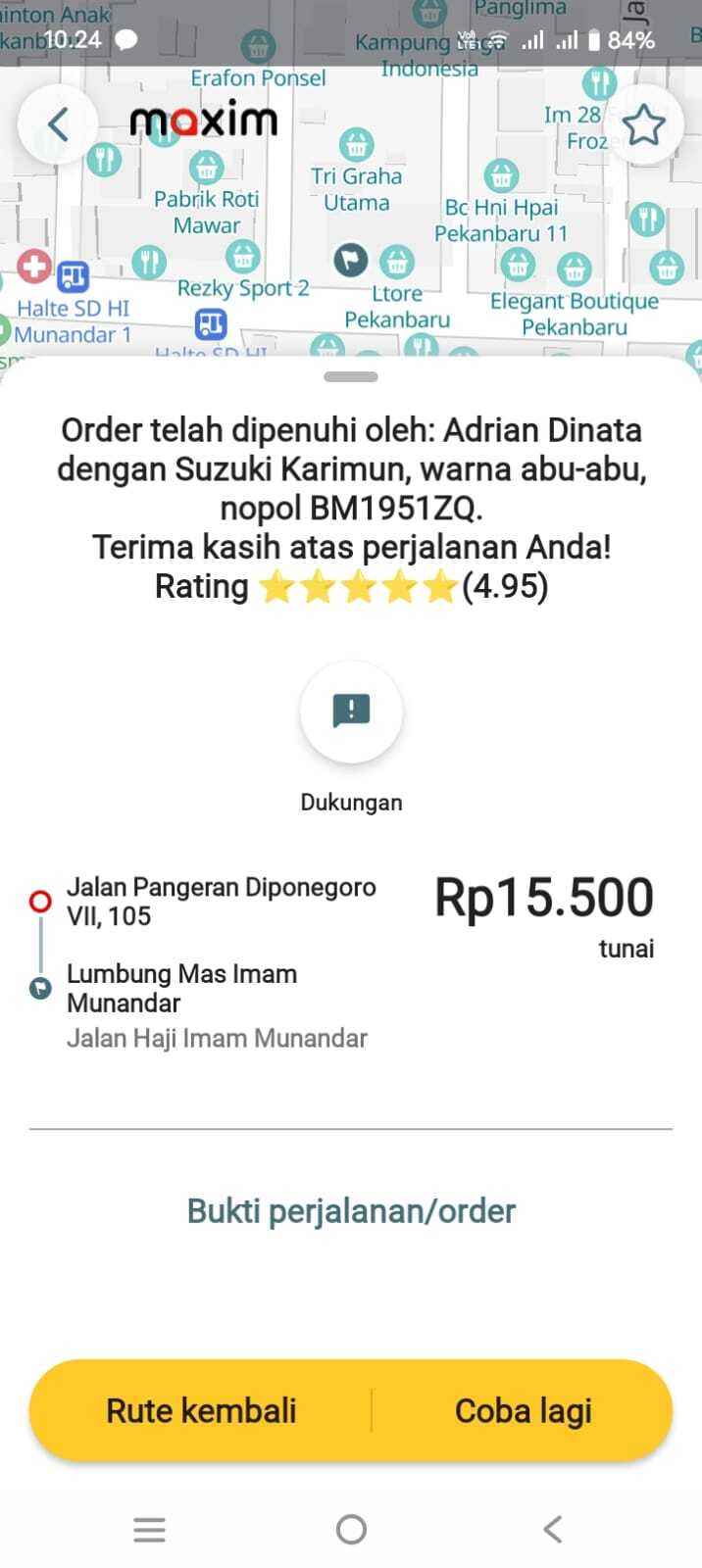Tap the star favorite icon
This screenshot has width=702, height=1568.
pos(643,124)
